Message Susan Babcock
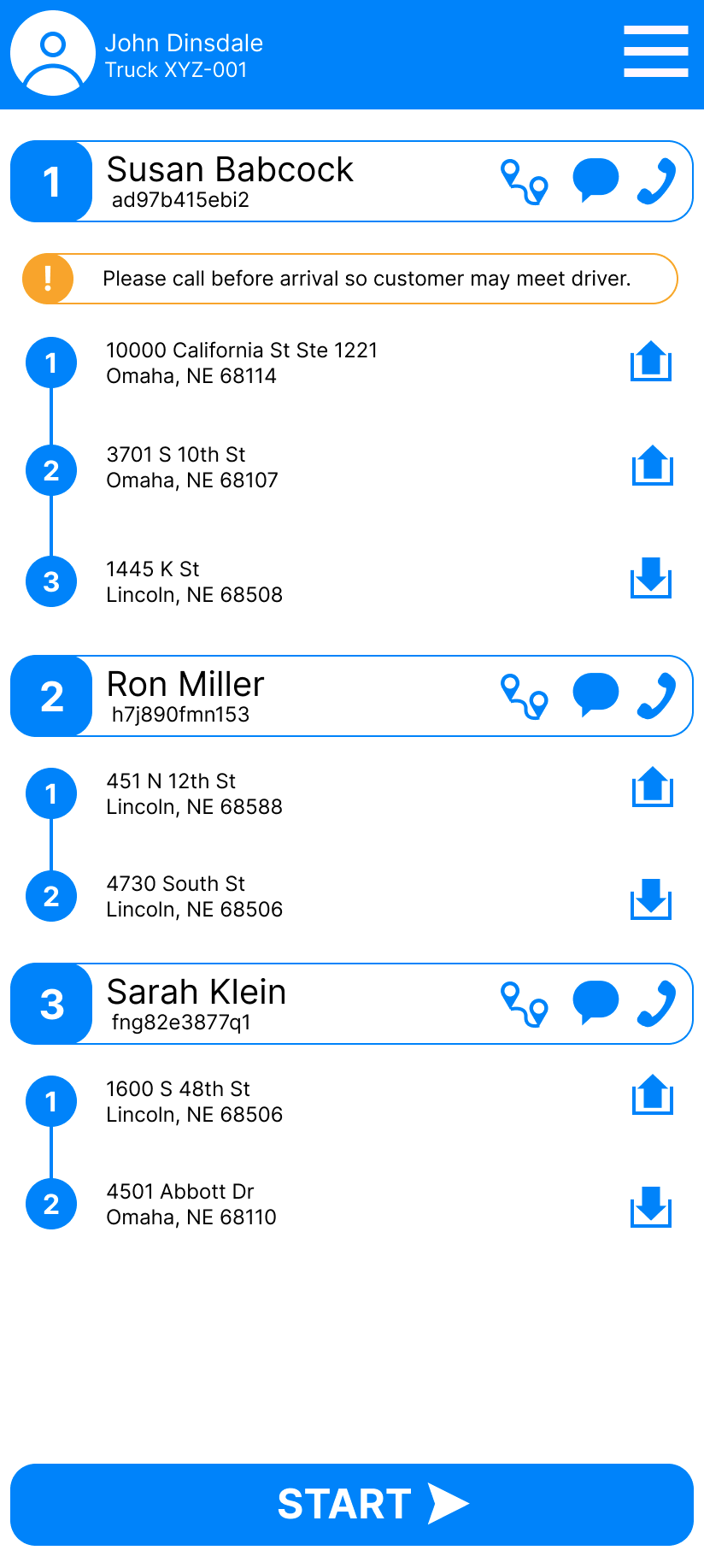Viewport: 704px width, 1568px height. pyautogui.click(x=595, y=180)
